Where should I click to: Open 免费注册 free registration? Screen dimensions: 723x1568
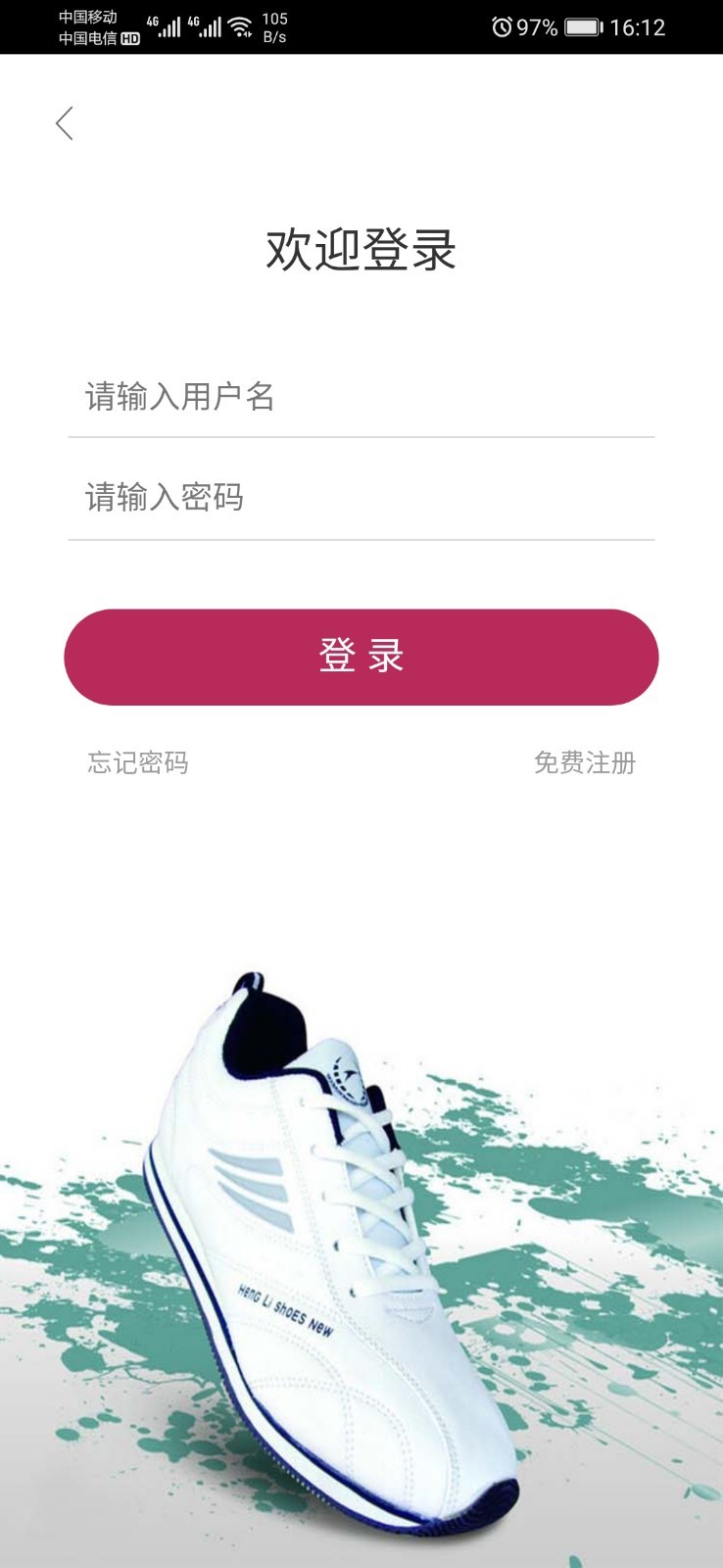[x=584, y=762]
